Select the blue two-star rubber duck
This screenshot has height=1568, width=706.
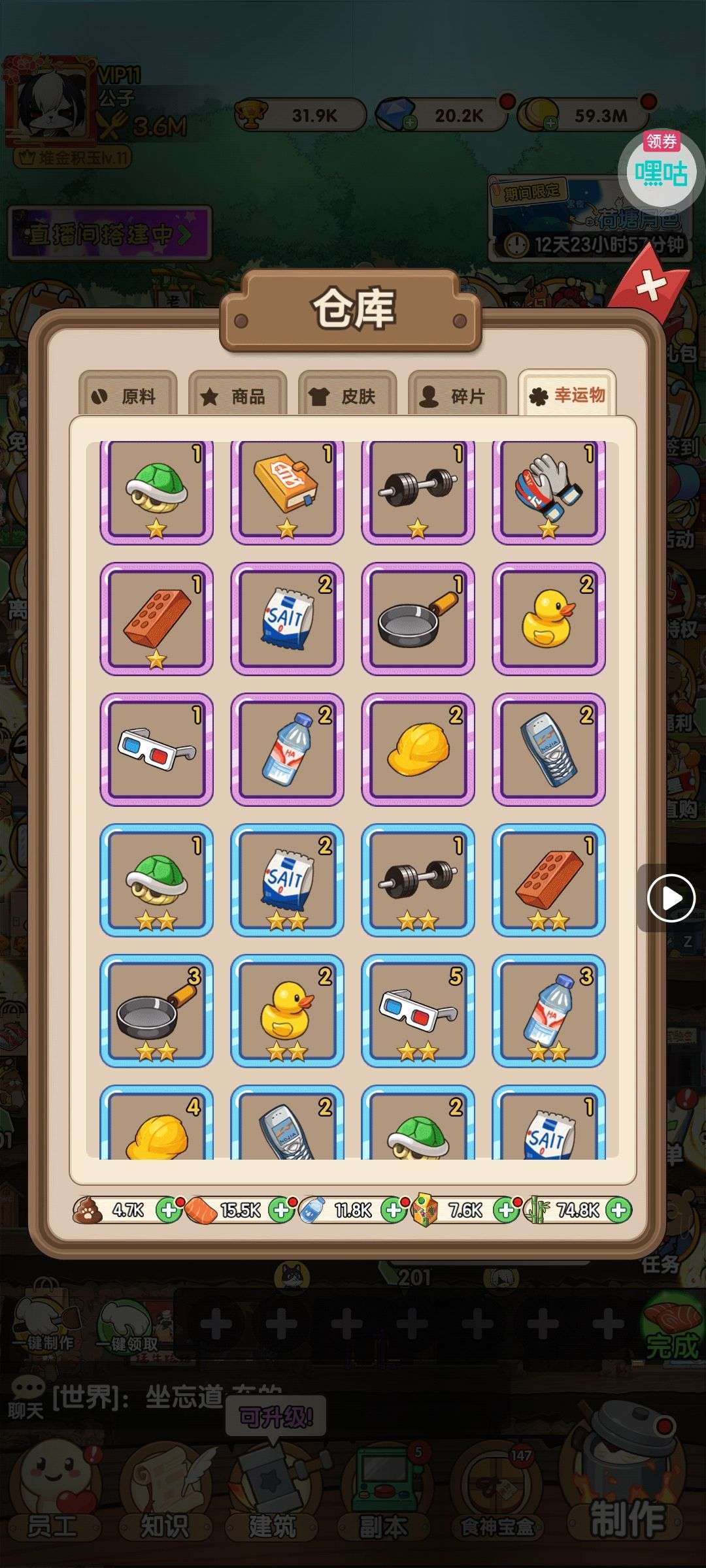pos(287,1010)
